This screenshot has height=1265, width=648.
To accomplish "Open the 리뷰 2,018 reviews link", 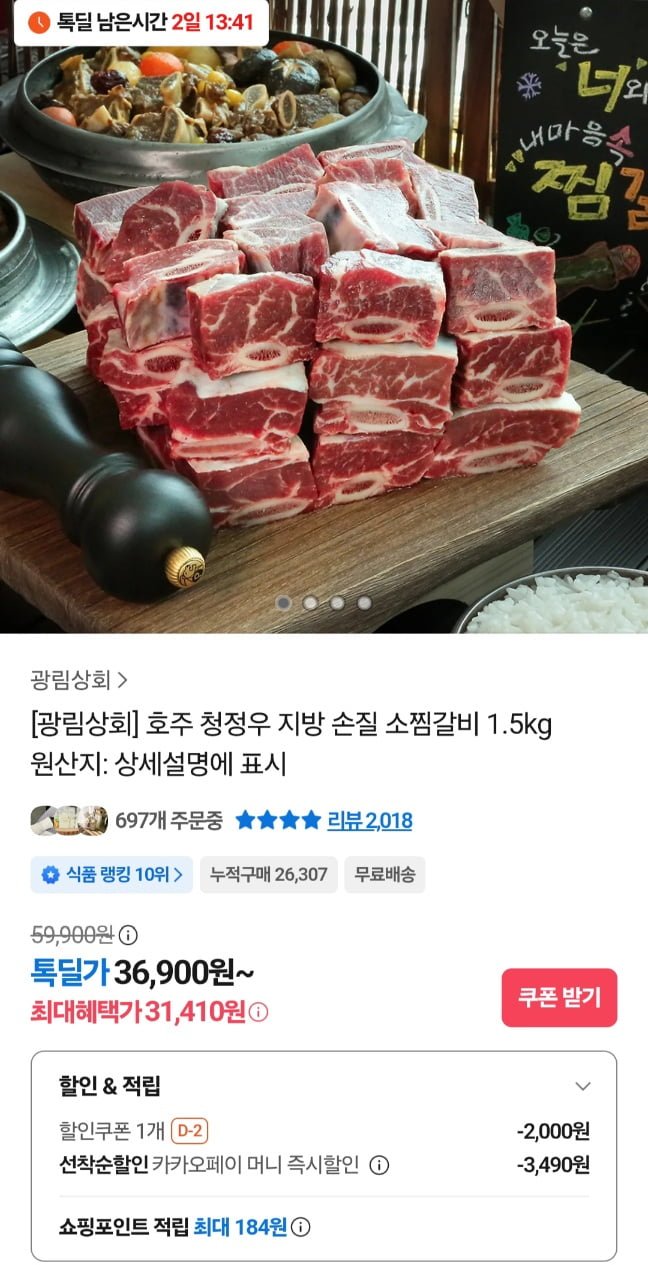I will point(369,821).
